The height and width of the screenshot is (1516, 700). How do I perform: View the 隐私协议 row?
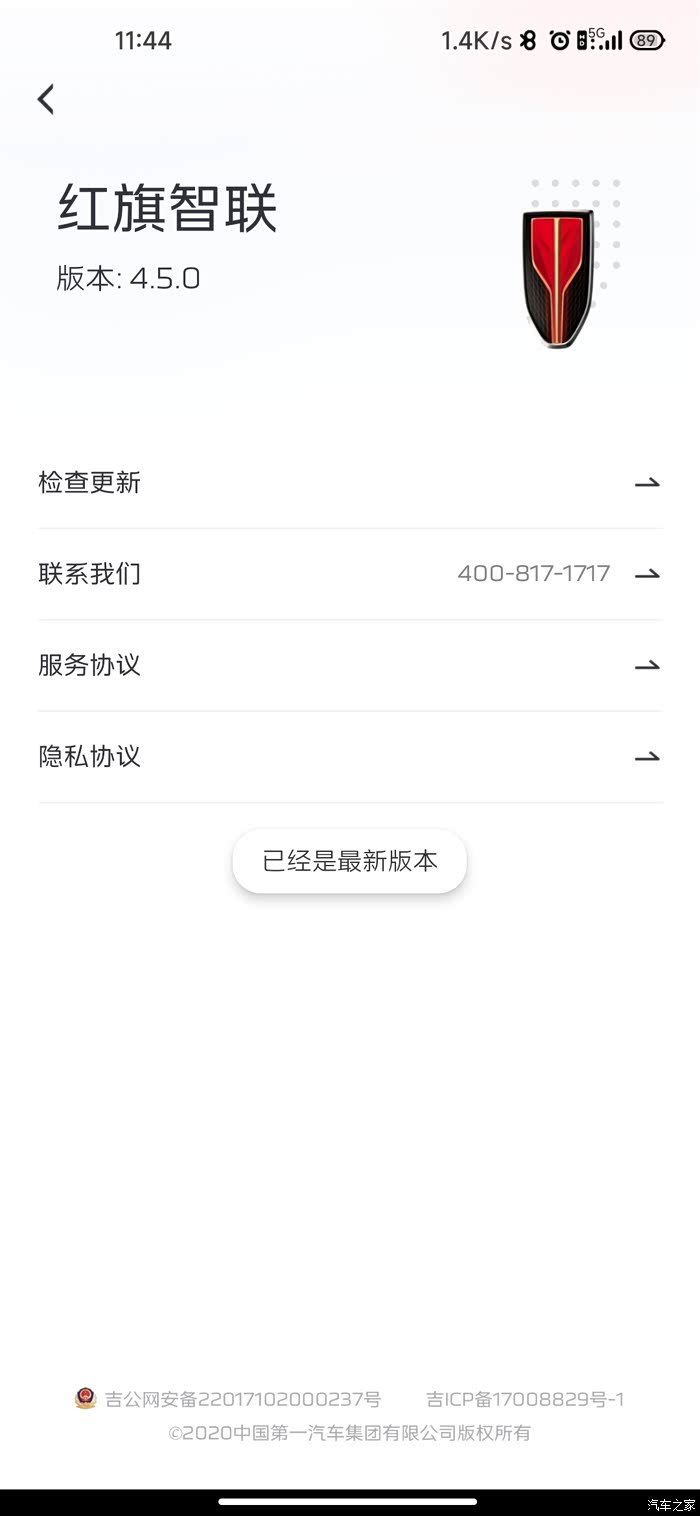coord(350,757)
